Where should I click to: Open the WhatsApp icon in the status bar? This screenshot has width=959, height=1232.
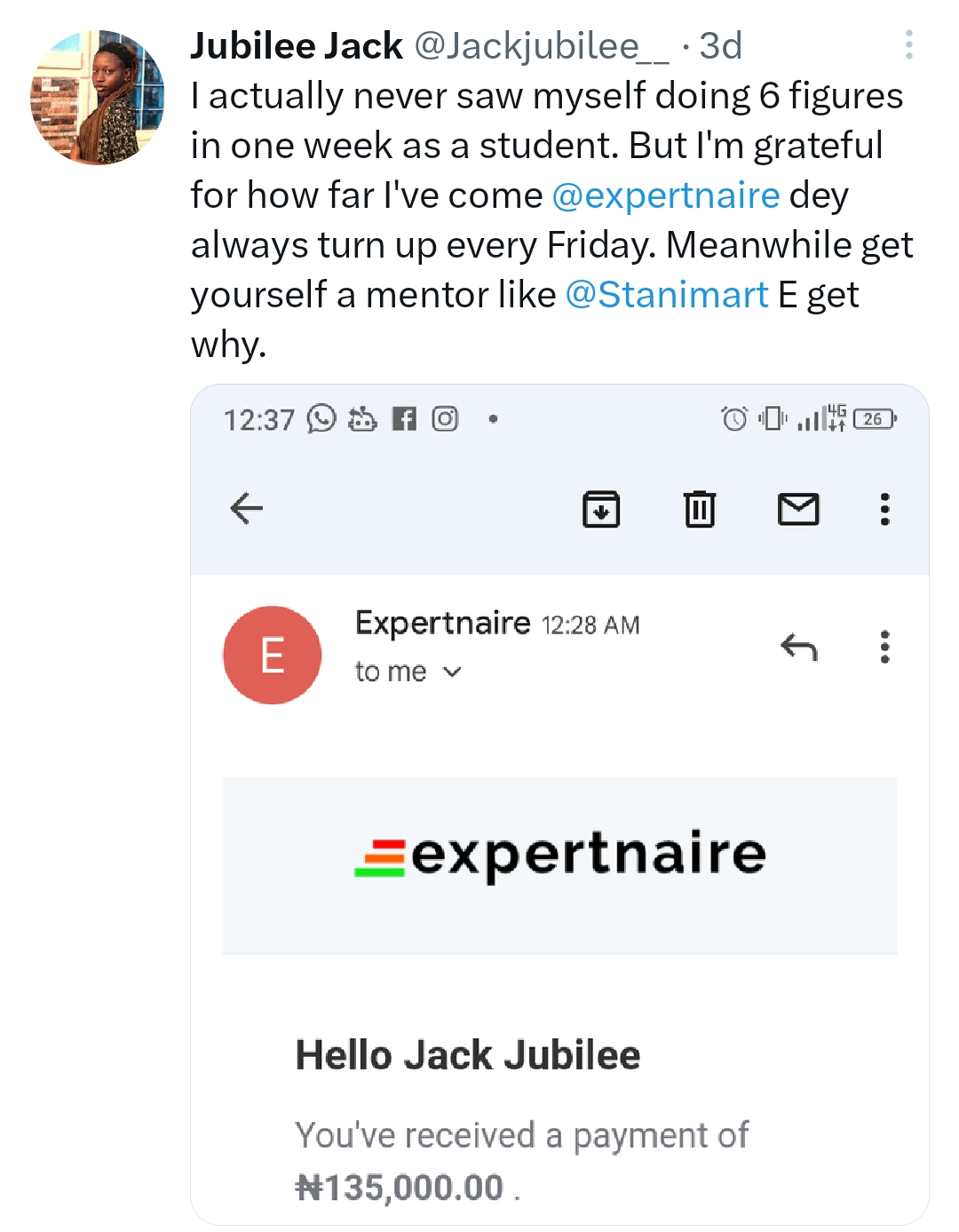pos(320,418)
